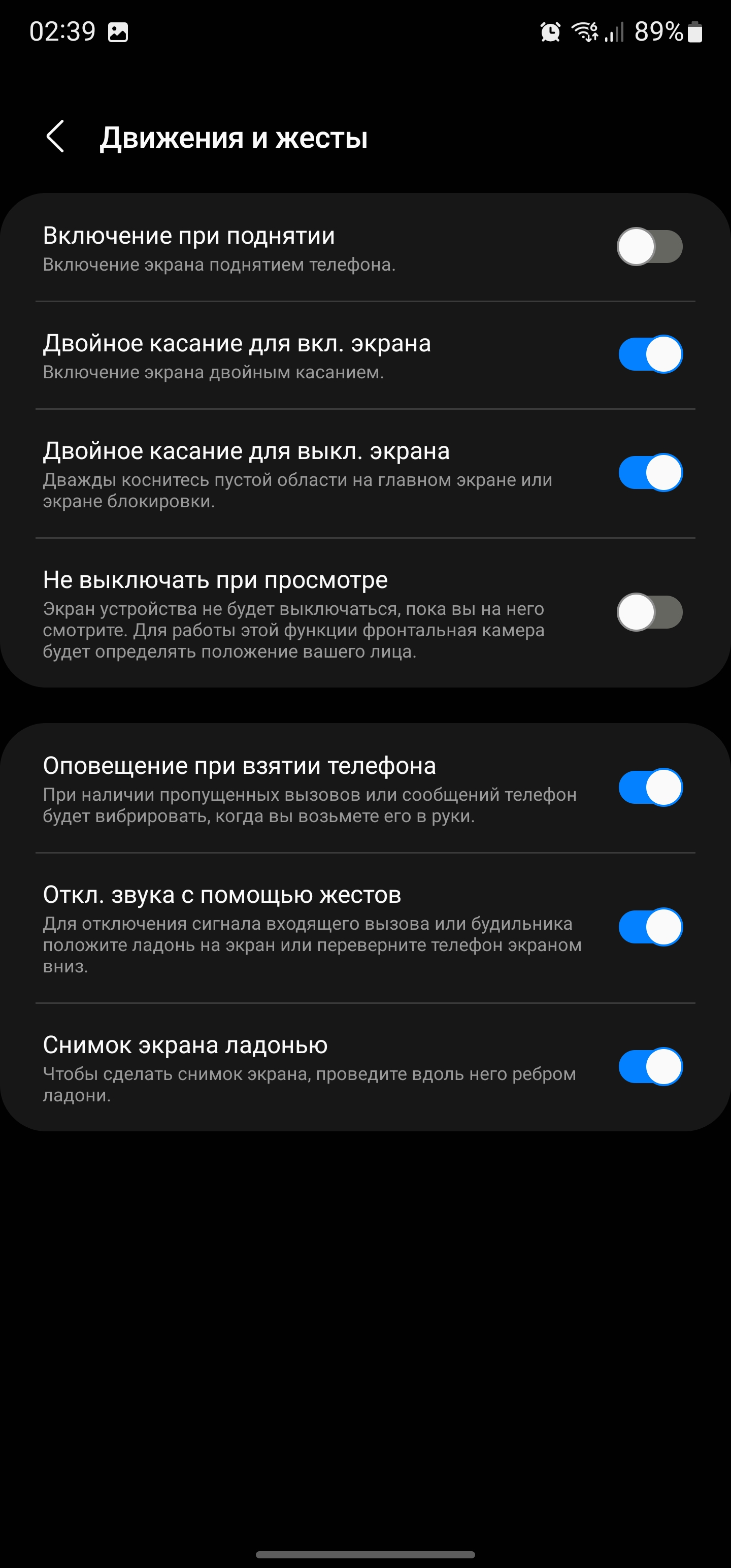This screenshot has width=731, height=1568.
Task: Switch off Откл. звука с помощью жестов
Action: [649, 927]
